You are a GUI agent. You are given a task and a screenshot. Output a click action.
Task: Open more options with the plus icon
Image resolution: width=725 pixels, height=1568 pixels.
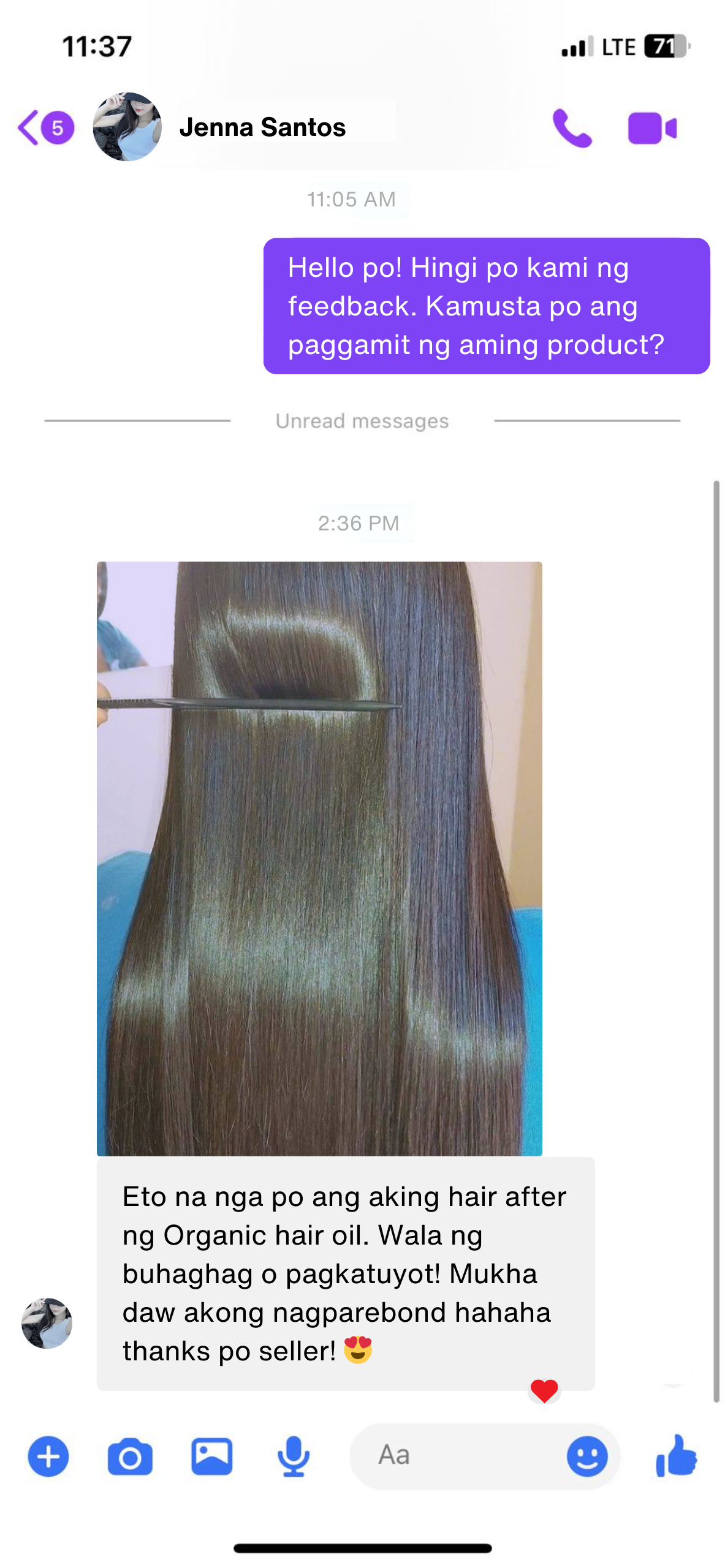[x=48, y=1457]
